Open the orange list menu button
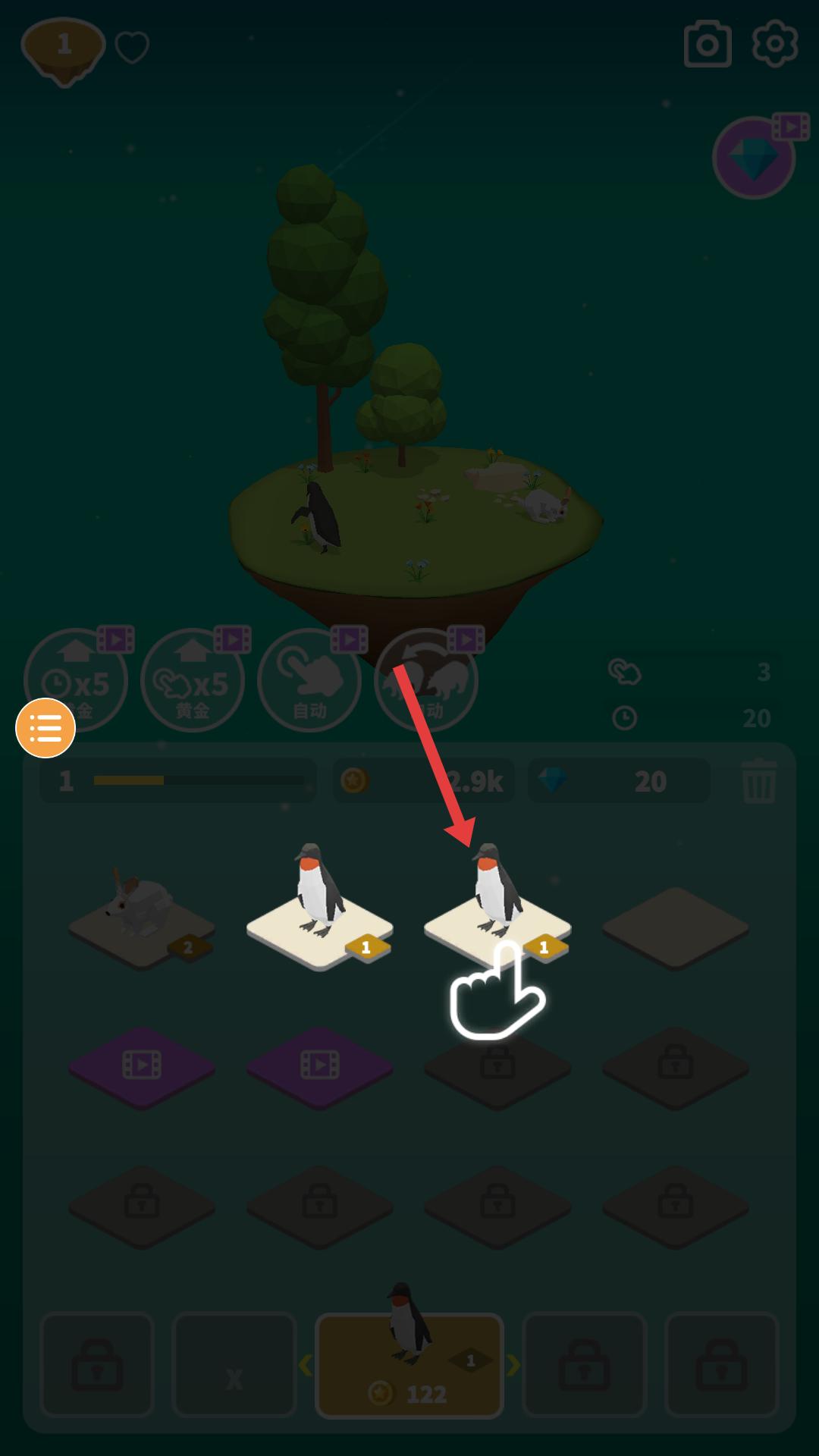 click(x=45, y=728)
